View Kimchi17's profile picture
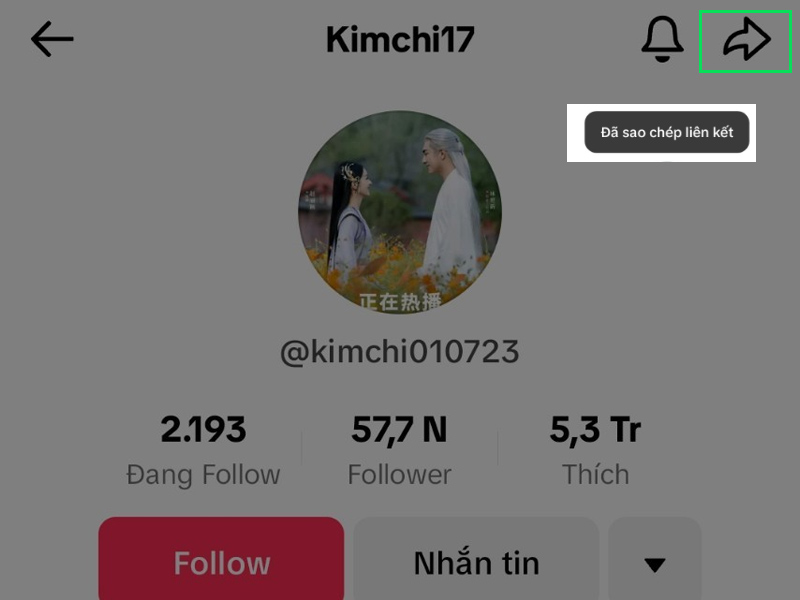This screenshot has height=600, width=800. point(400,212)
